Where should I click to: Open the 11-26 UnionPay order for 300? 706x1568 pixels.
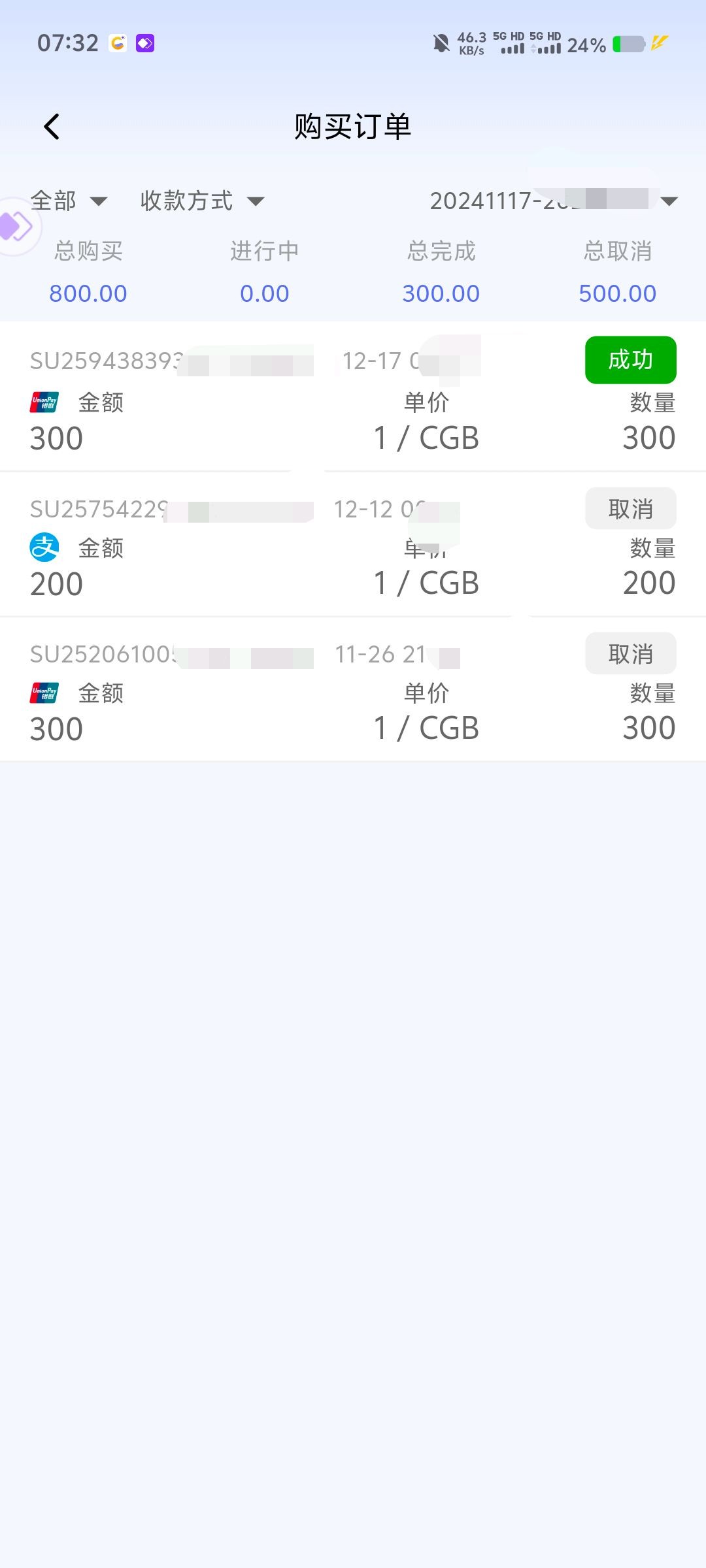[x=353, y=689]
